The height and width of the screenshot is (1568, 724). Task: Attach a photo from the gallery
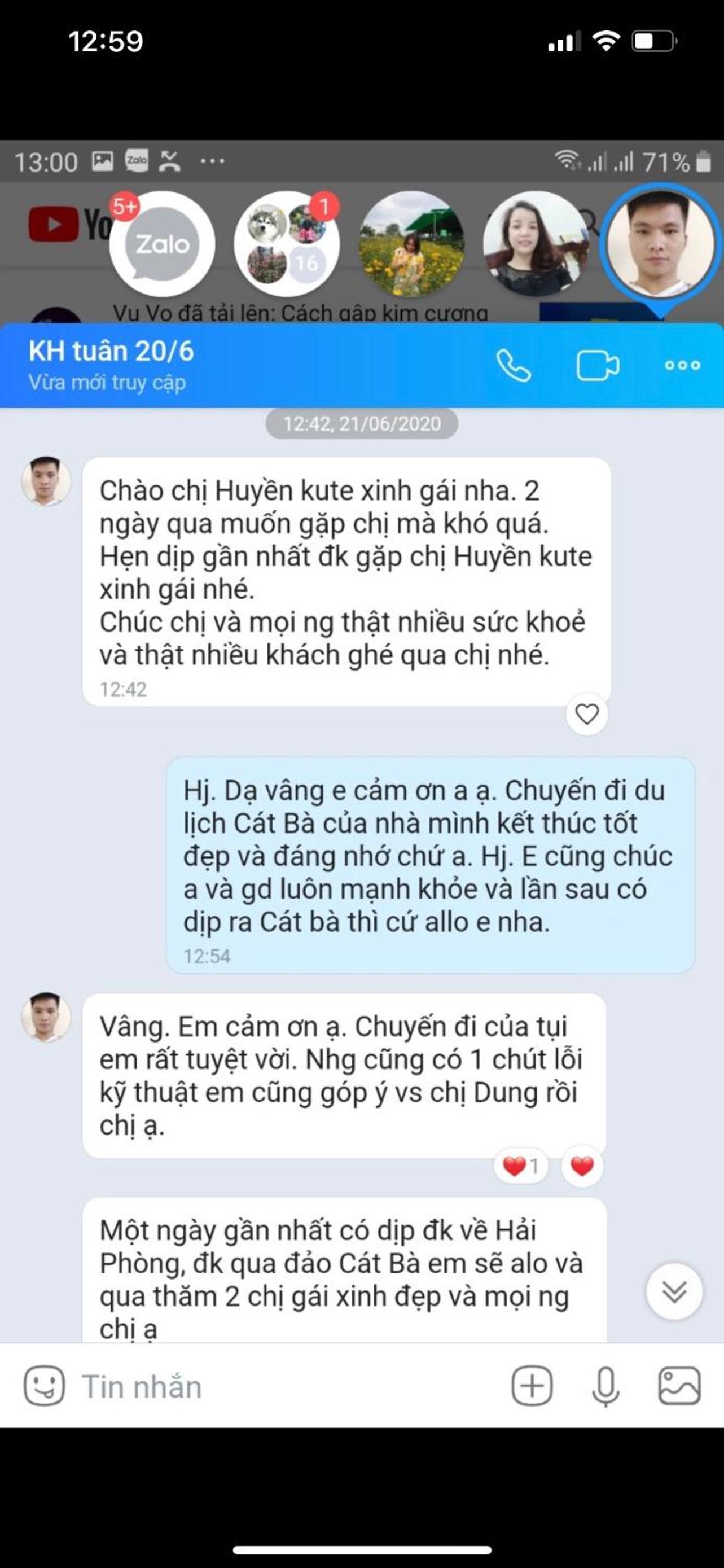679,1387
